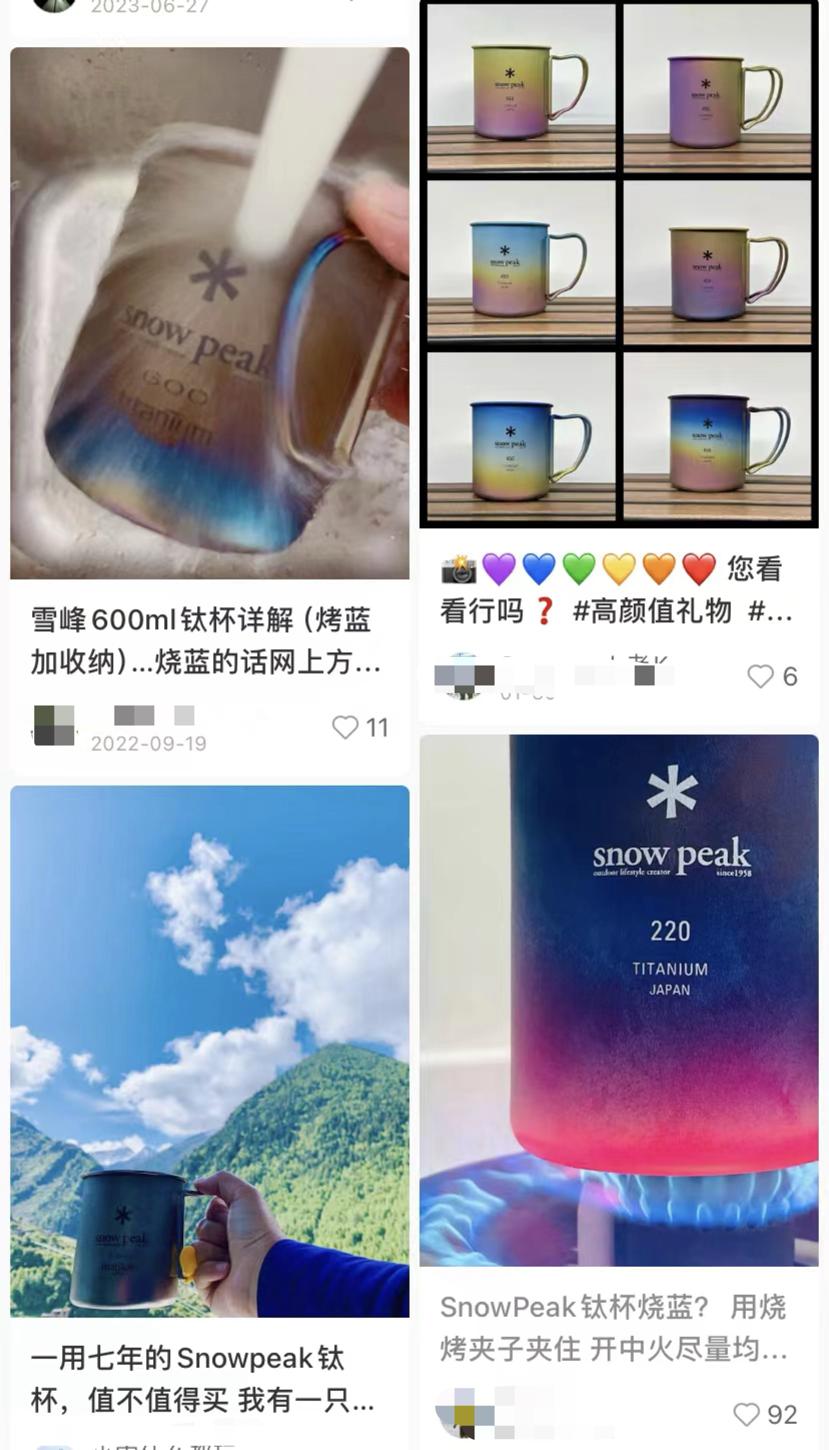Like the SnowPeak钛杯烧蓝 post
Image resolution: width=829 pixels, height=1450 pixels.
[x=747, y=1414]
